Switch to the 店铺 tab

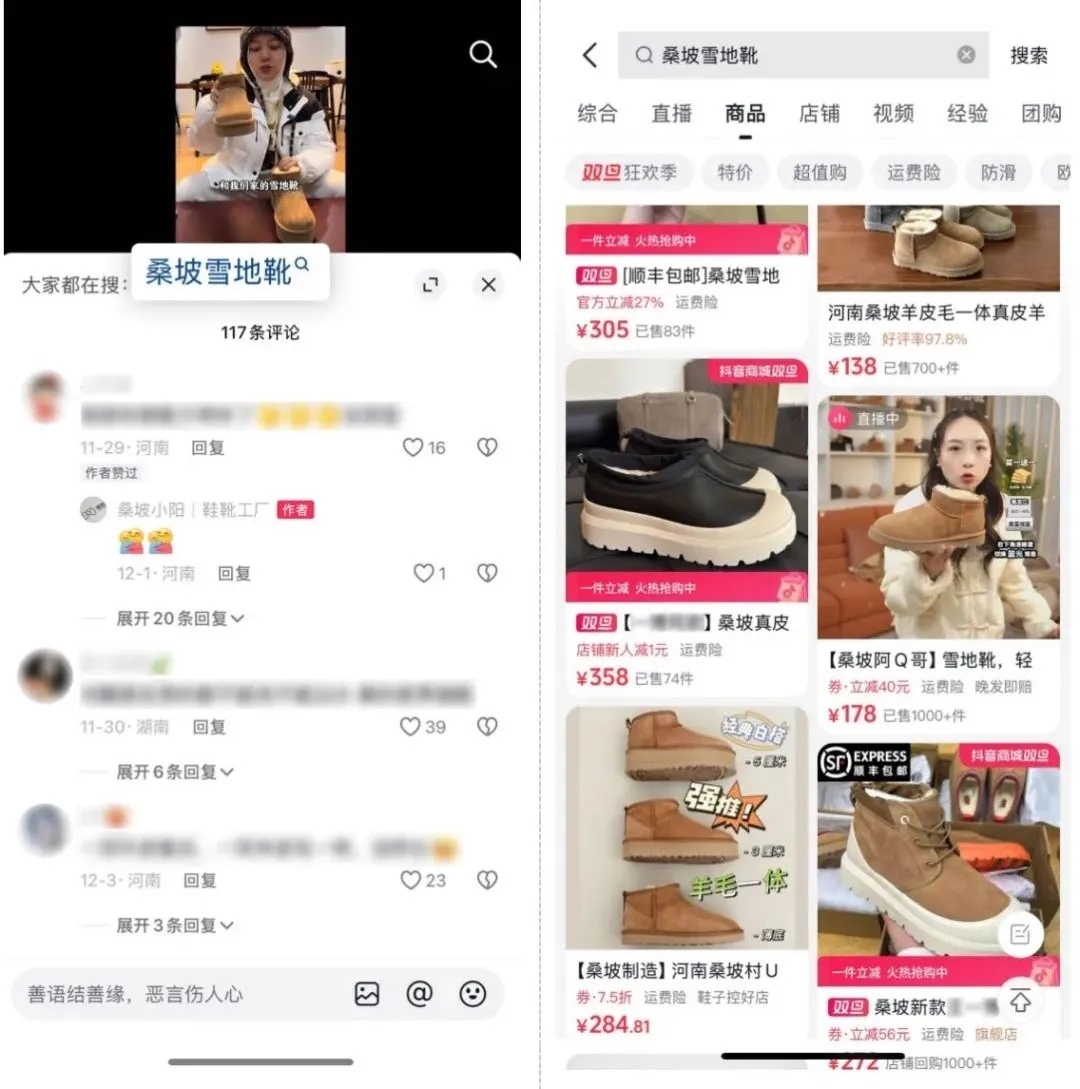(820, 113)
